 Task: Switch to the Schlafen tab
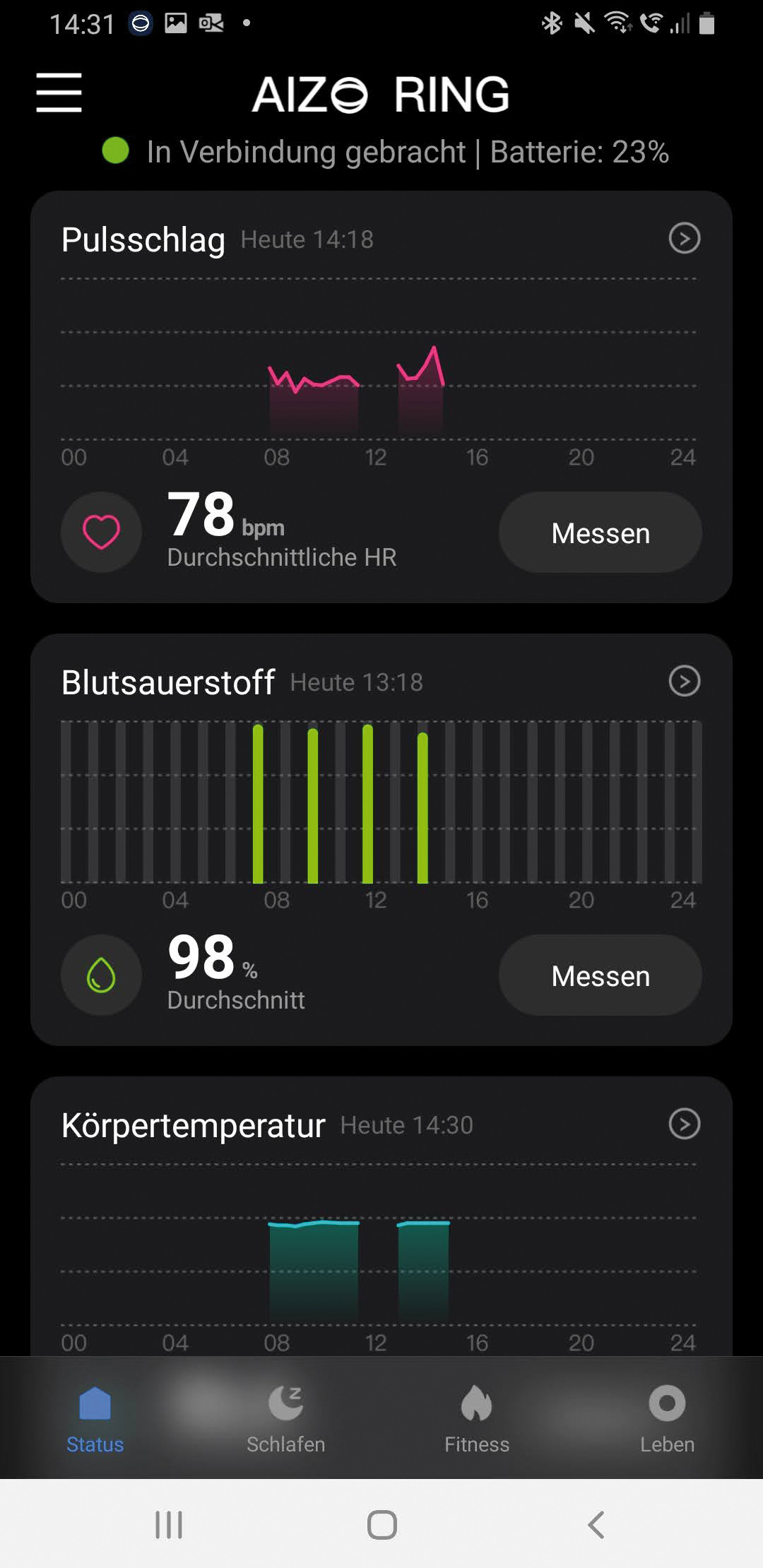click(285, 1418)
